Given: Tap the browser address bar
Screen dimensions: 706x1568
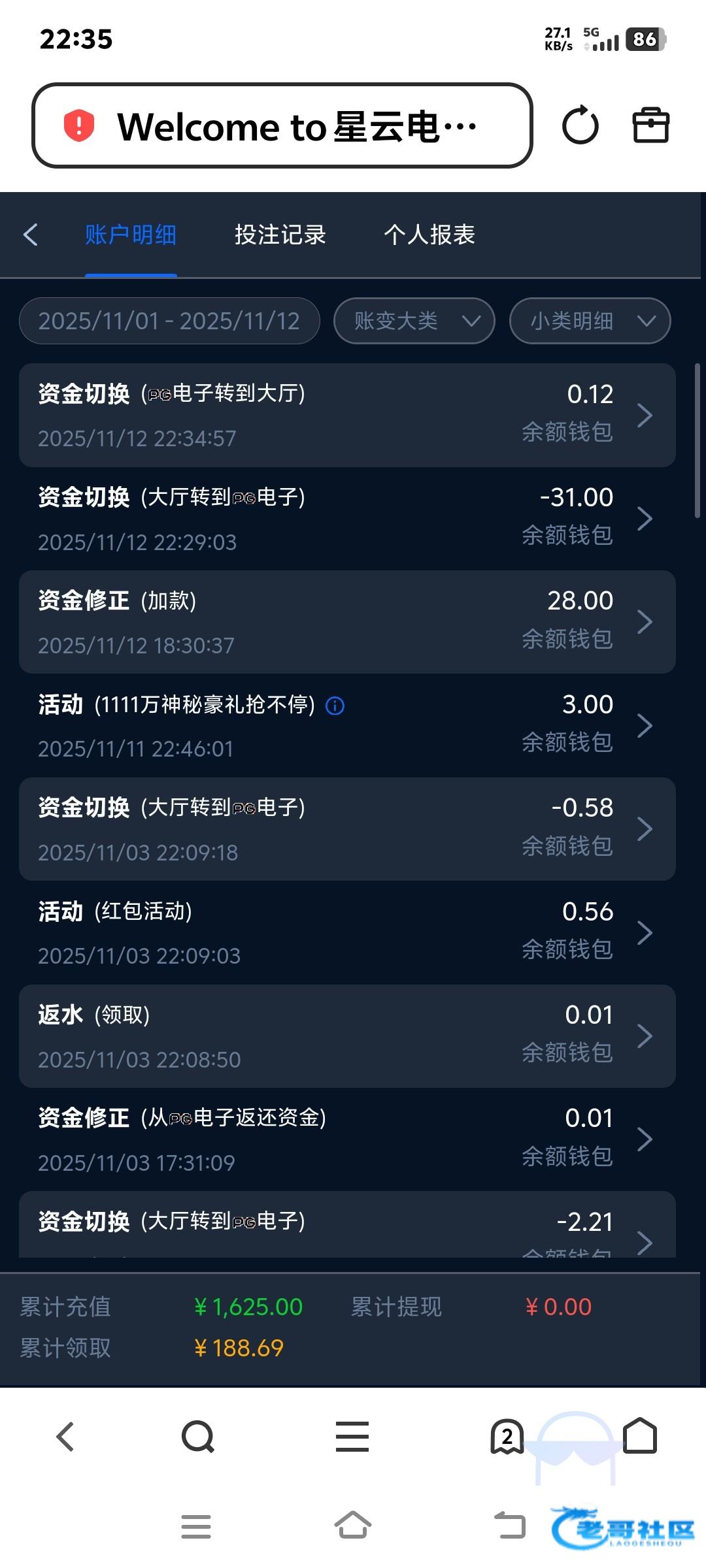Looking at the screenshot, I should pyautogui.click(x=282, y=125).
